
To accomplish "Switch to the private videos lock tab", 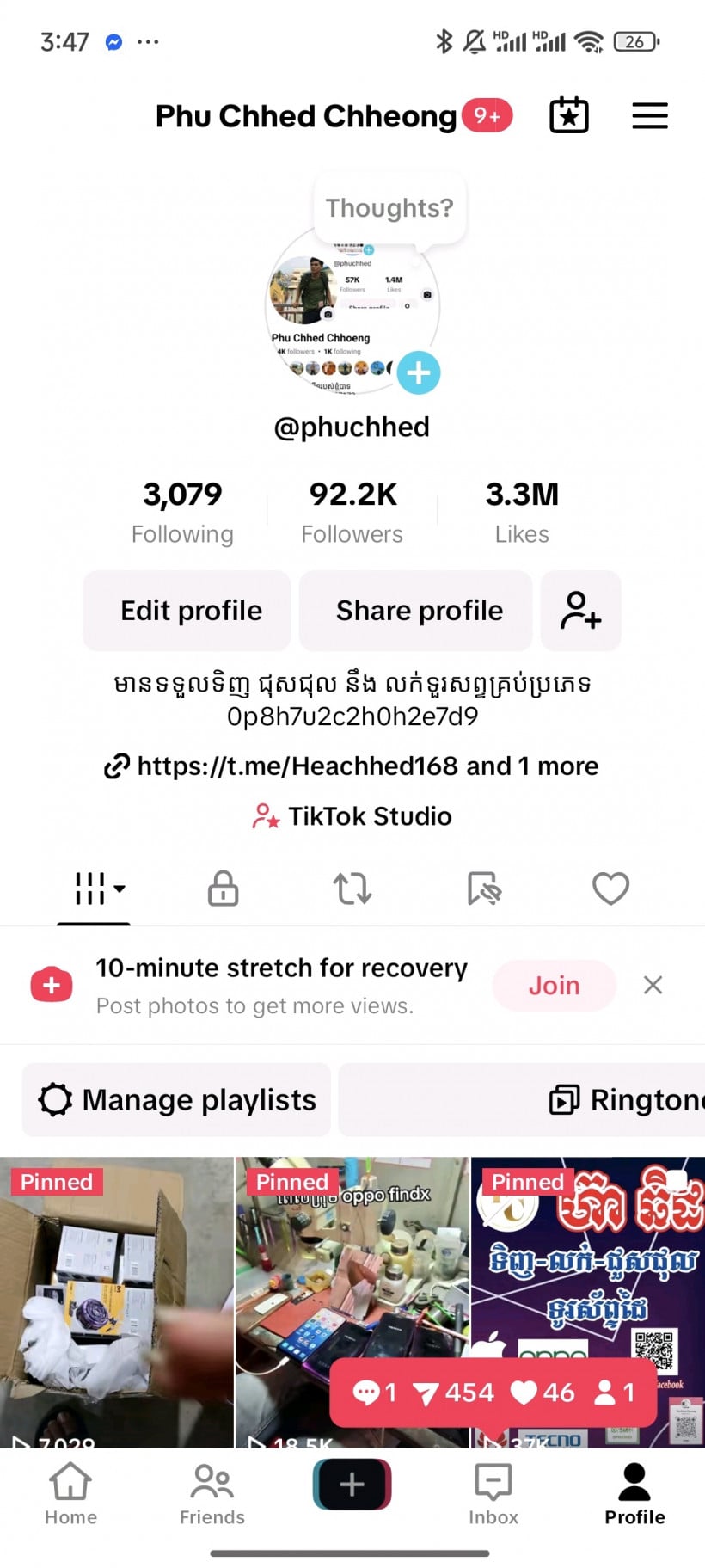I will [x=223, y=889].
